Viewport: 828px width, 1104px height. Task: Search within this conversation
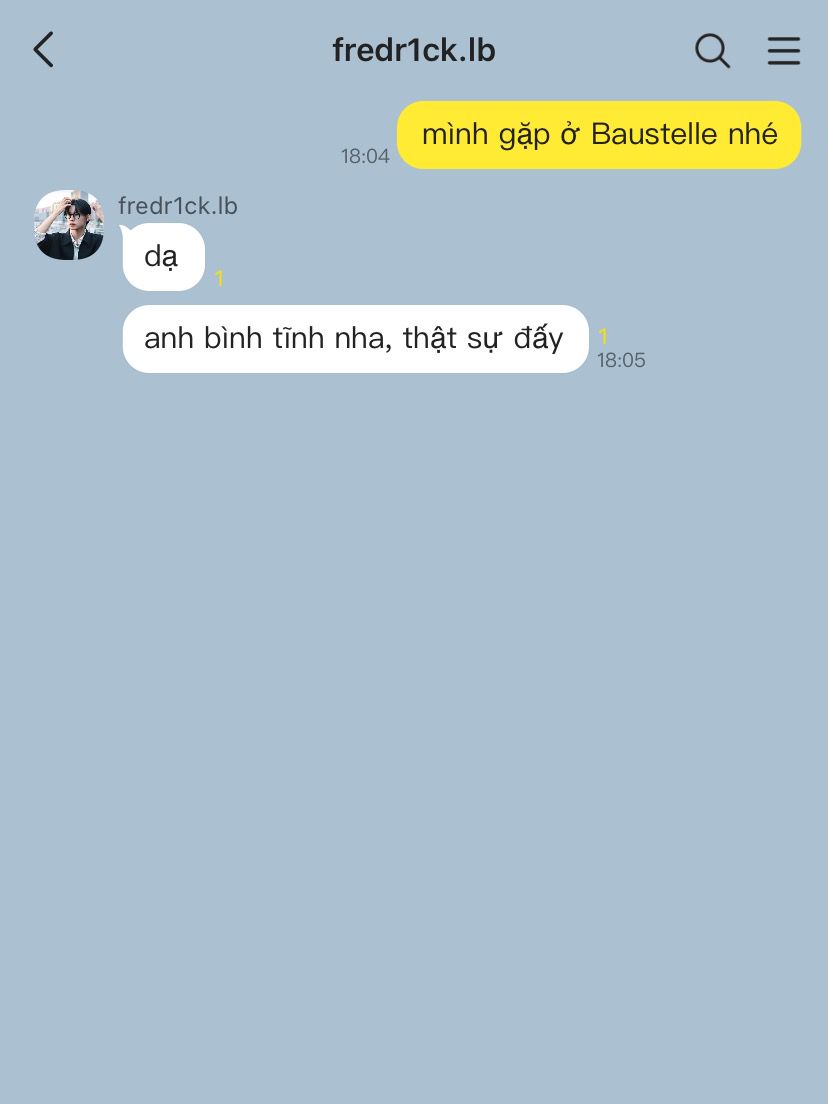(x=712, y=50)
